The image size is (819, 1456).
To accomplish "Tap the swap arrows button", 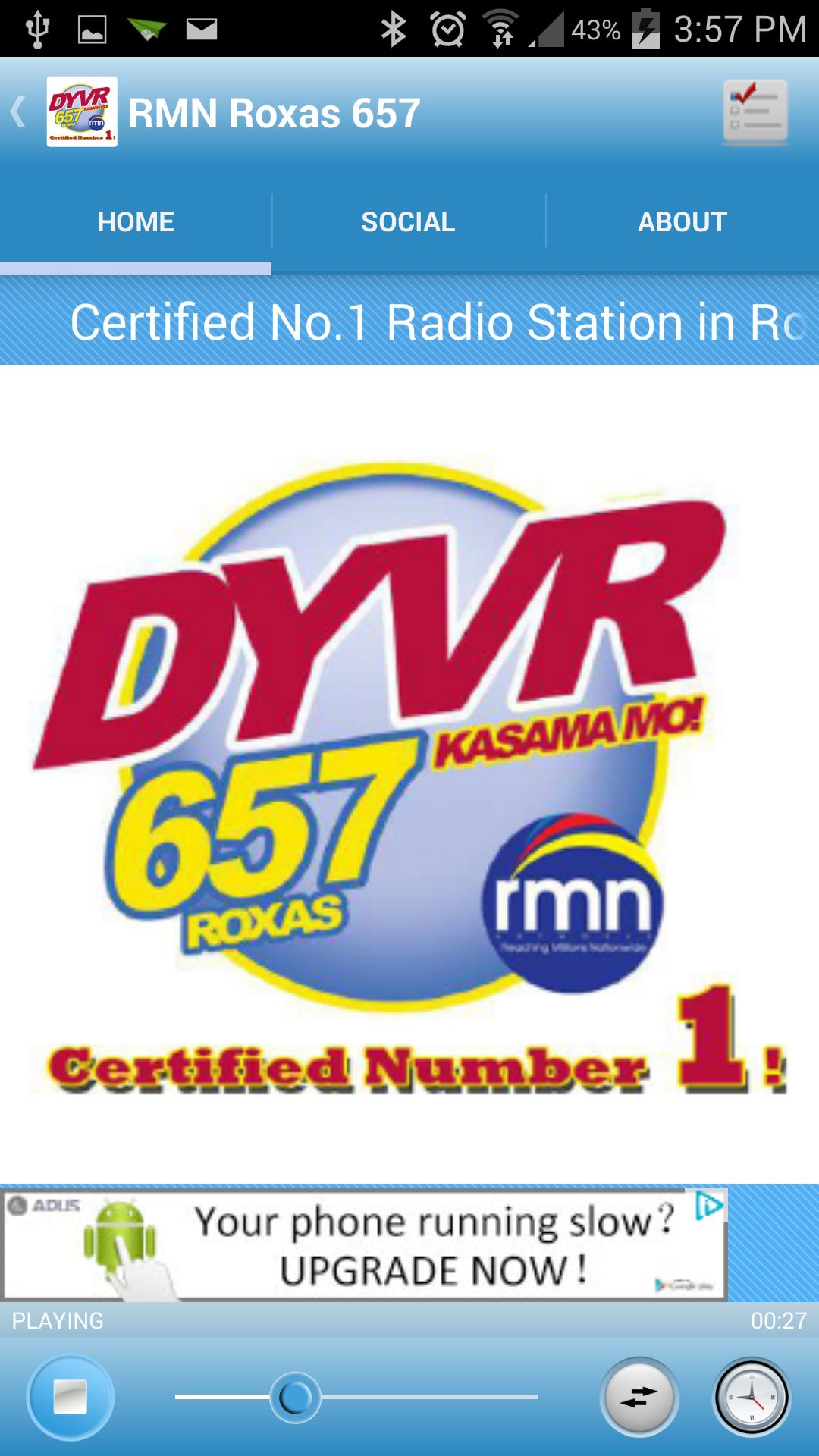I will click(x=639, y=1397).
